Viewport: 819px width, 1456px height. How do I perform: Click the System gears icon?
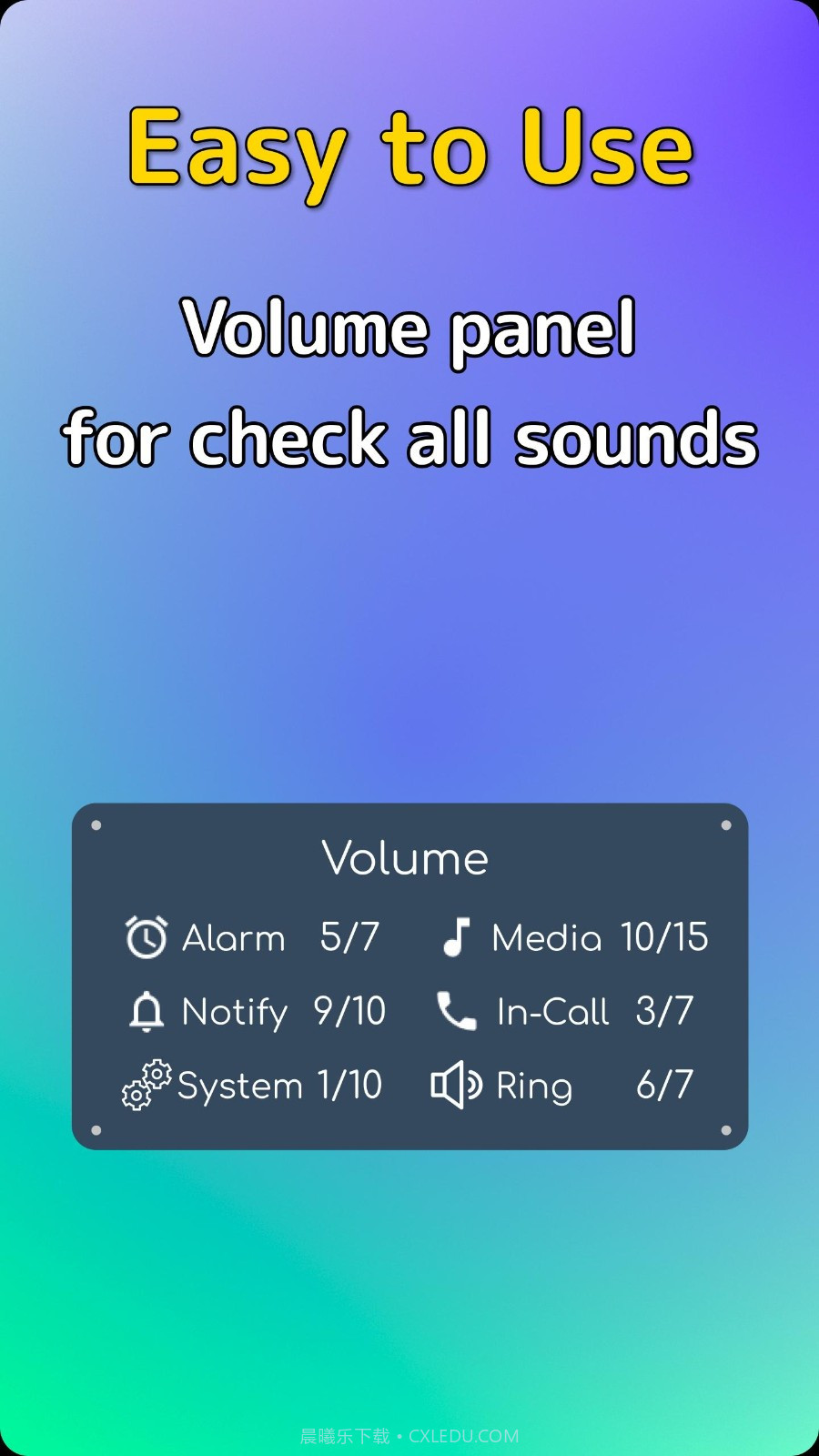146,1085
